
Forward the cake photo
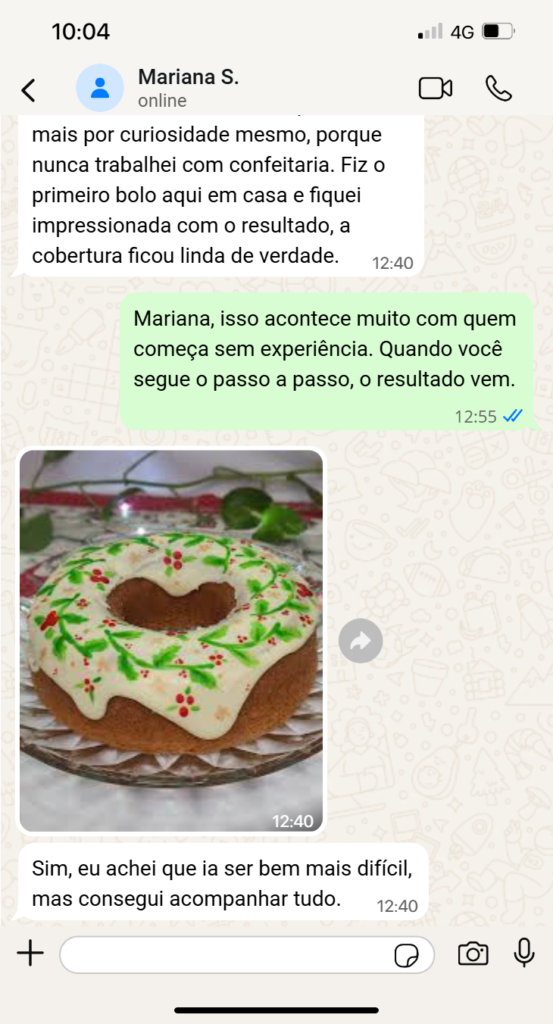tap(360, 641)
